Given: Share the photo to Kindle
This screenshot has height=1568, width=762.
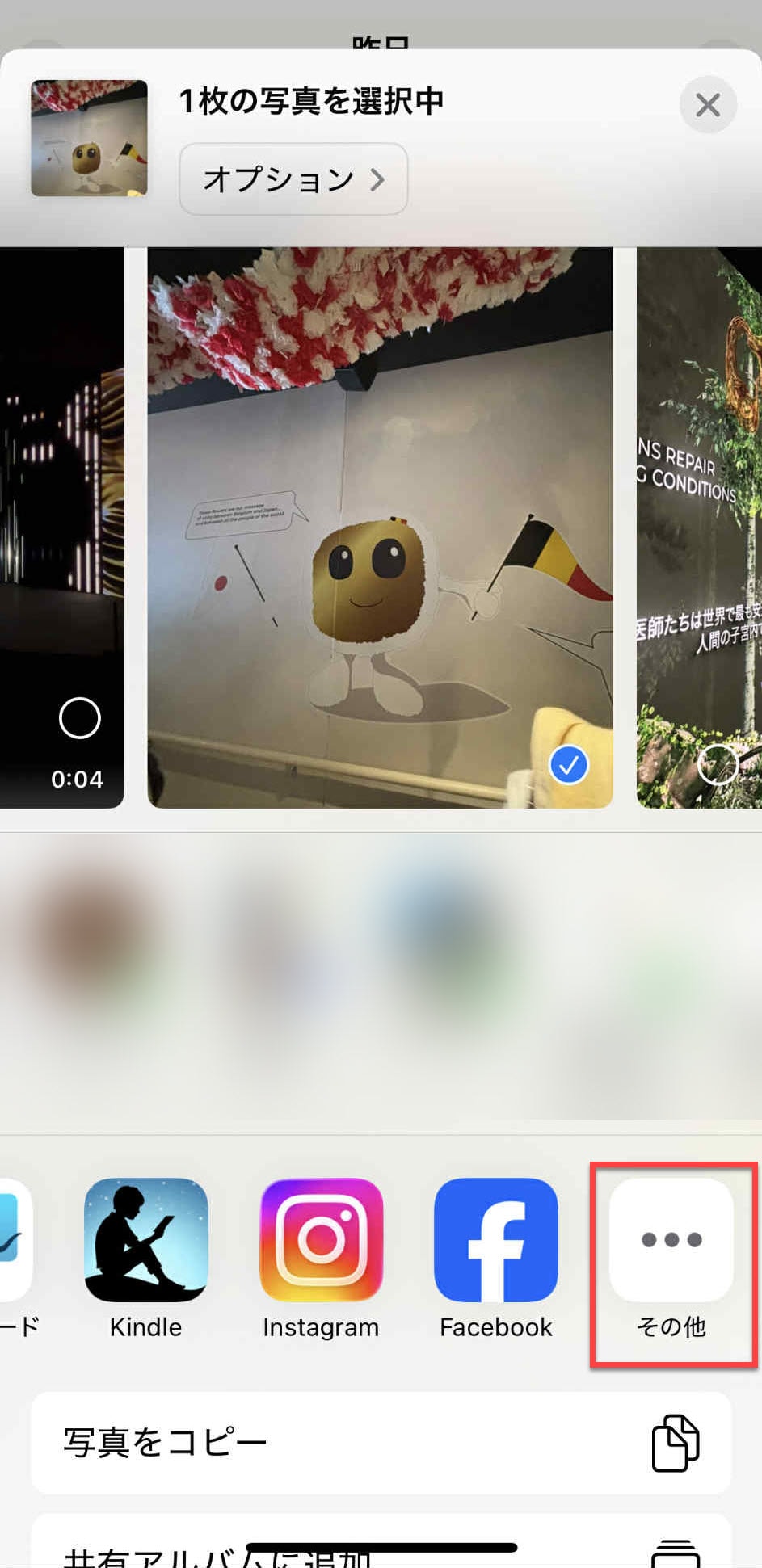Looking at the screenshot, I should click(x=146, y=1240).
